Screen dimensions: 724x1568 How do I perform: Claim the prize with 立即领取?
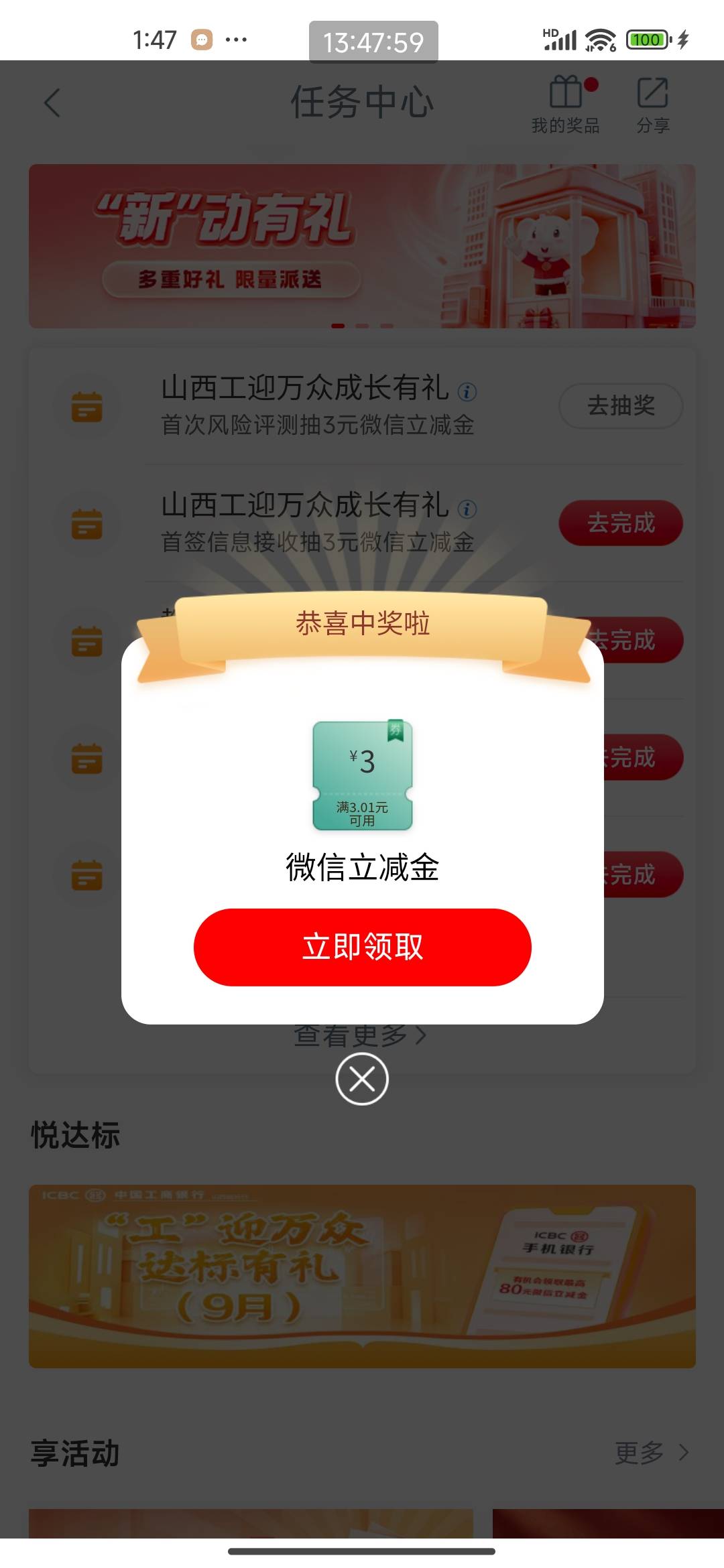click(x=362, y=947)
